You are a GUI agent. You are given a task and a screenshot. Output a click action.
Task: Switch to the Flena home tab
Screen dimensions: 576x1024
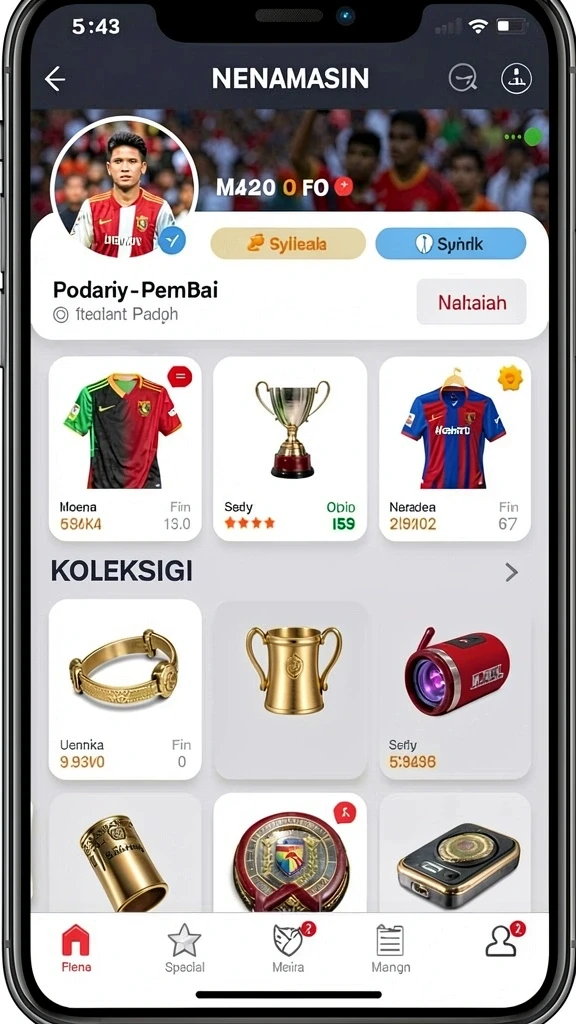click(x=76, y=948)
